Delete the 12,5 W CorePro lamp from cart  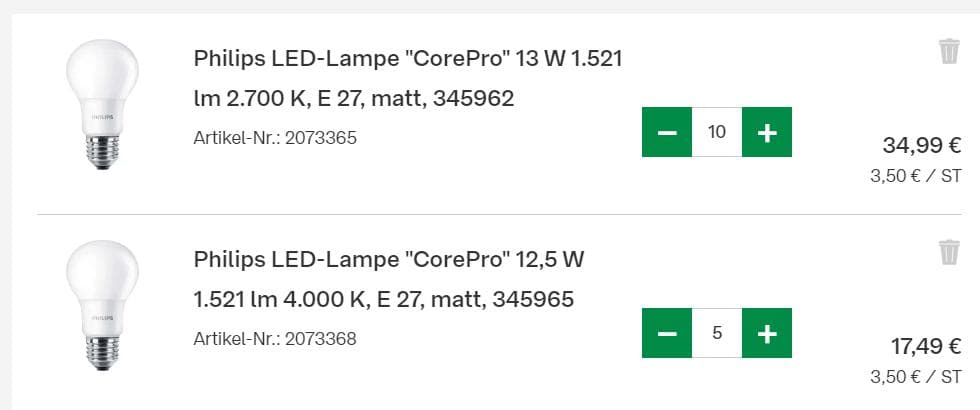949,252
